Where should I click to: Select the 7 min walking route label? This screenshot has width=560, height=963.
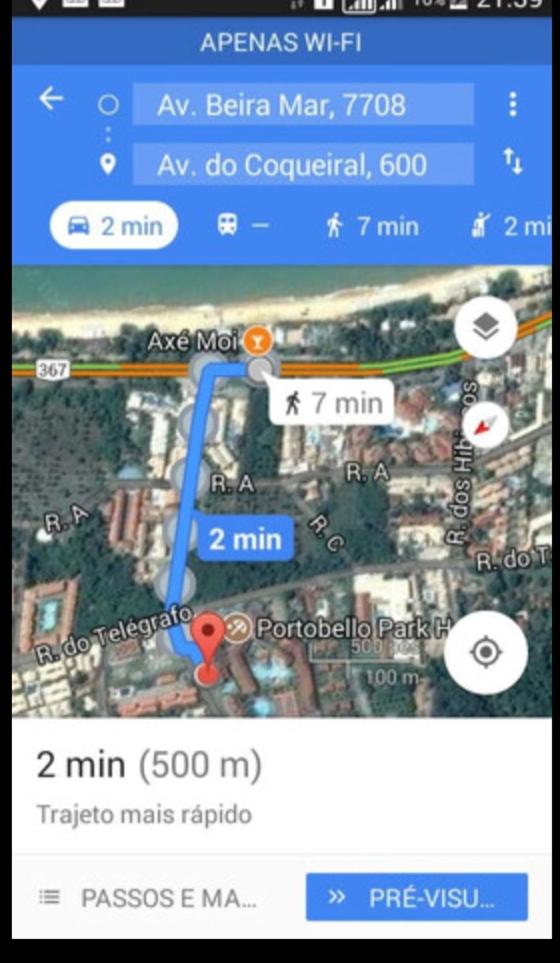coord(332,402)
